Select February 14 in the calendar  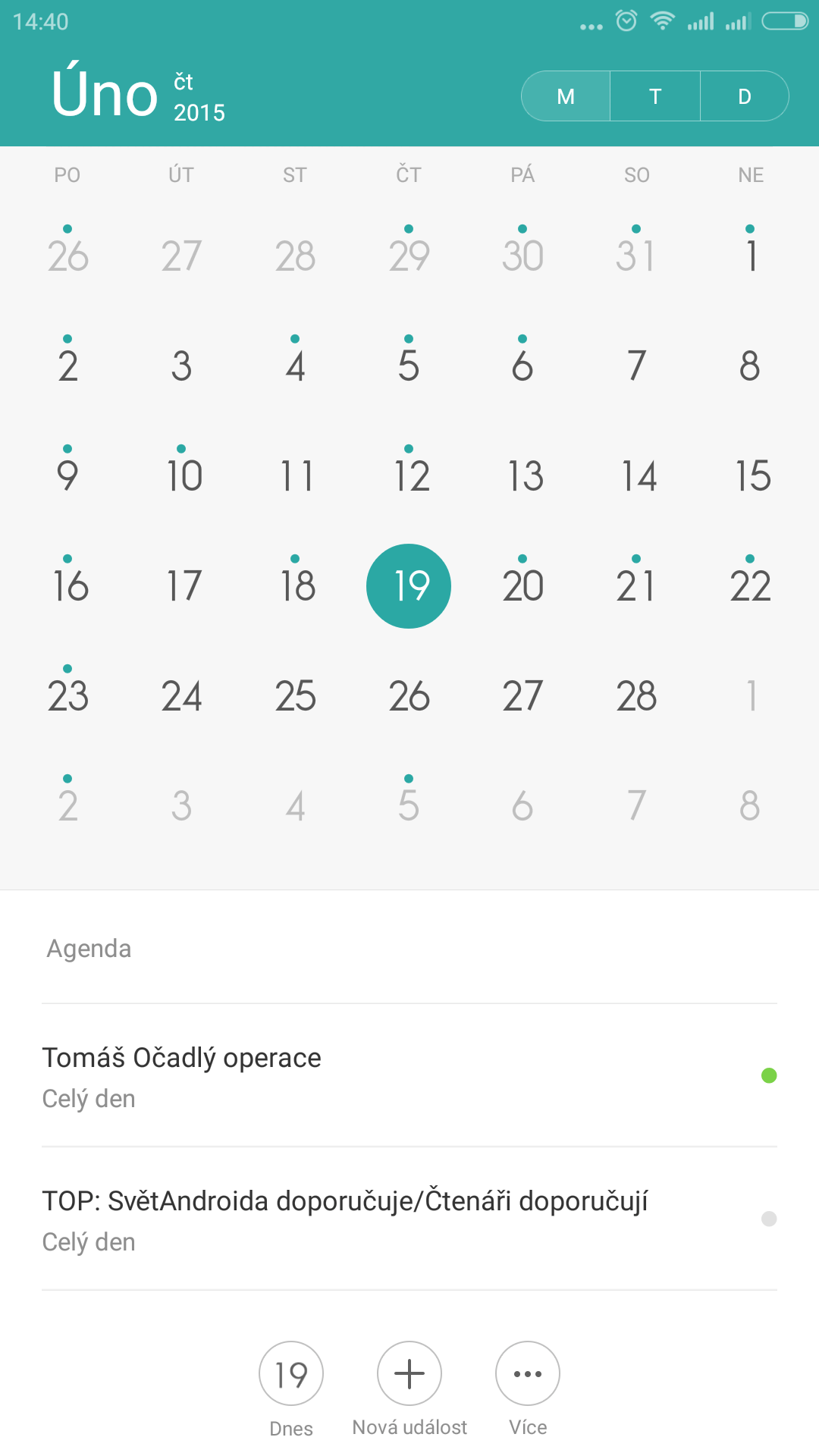point(636,475)
